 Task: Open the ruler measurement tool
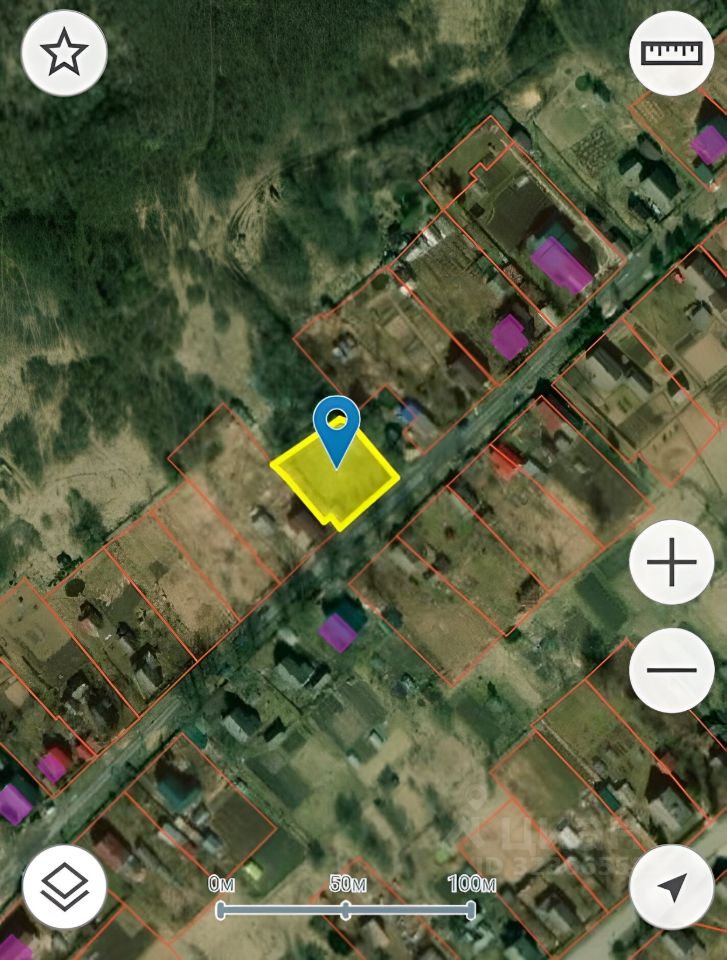[x=671, y=54]
